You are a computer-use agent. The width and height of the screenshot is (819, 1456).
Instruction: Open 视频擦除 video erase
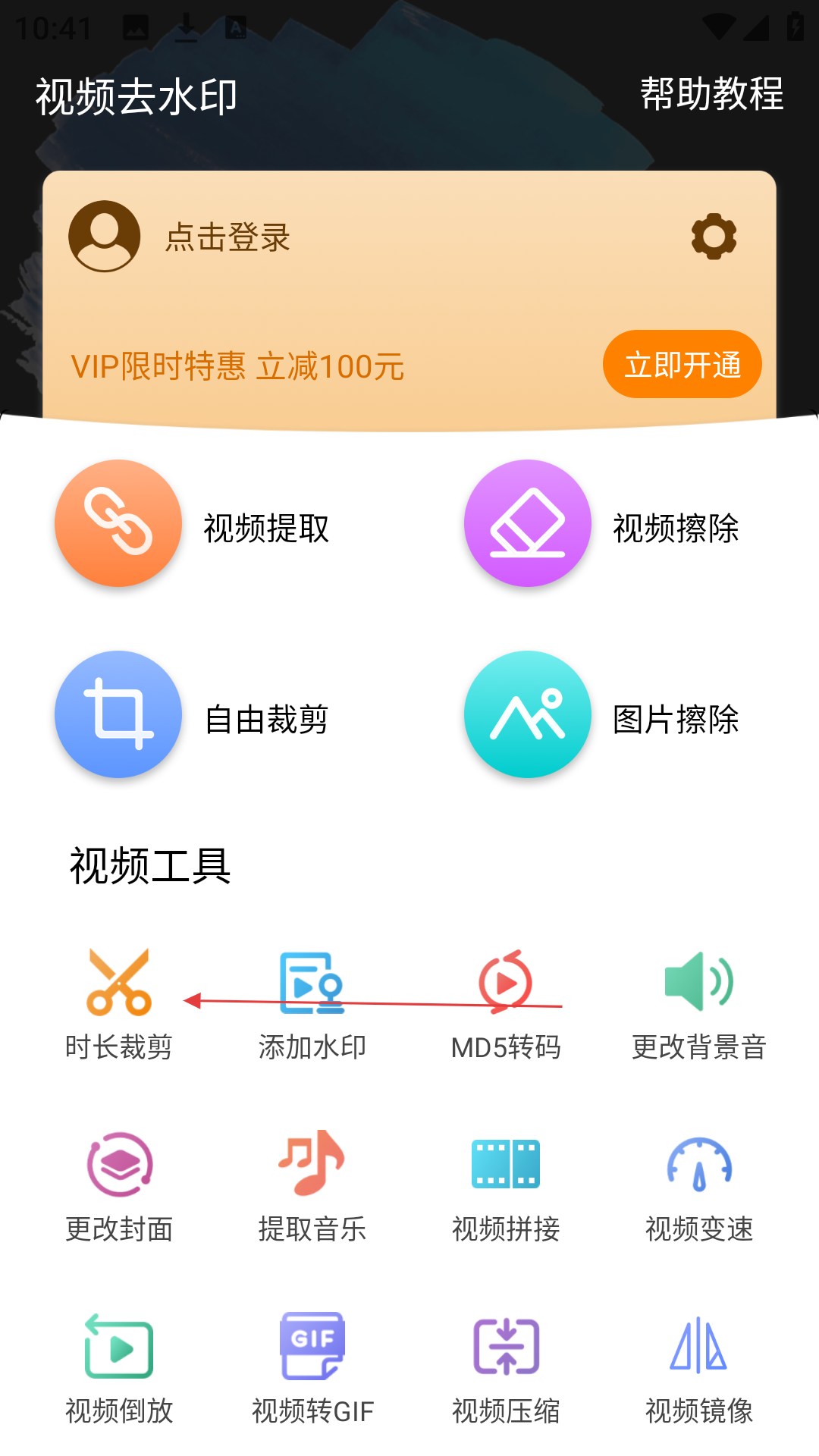(603, 525)
